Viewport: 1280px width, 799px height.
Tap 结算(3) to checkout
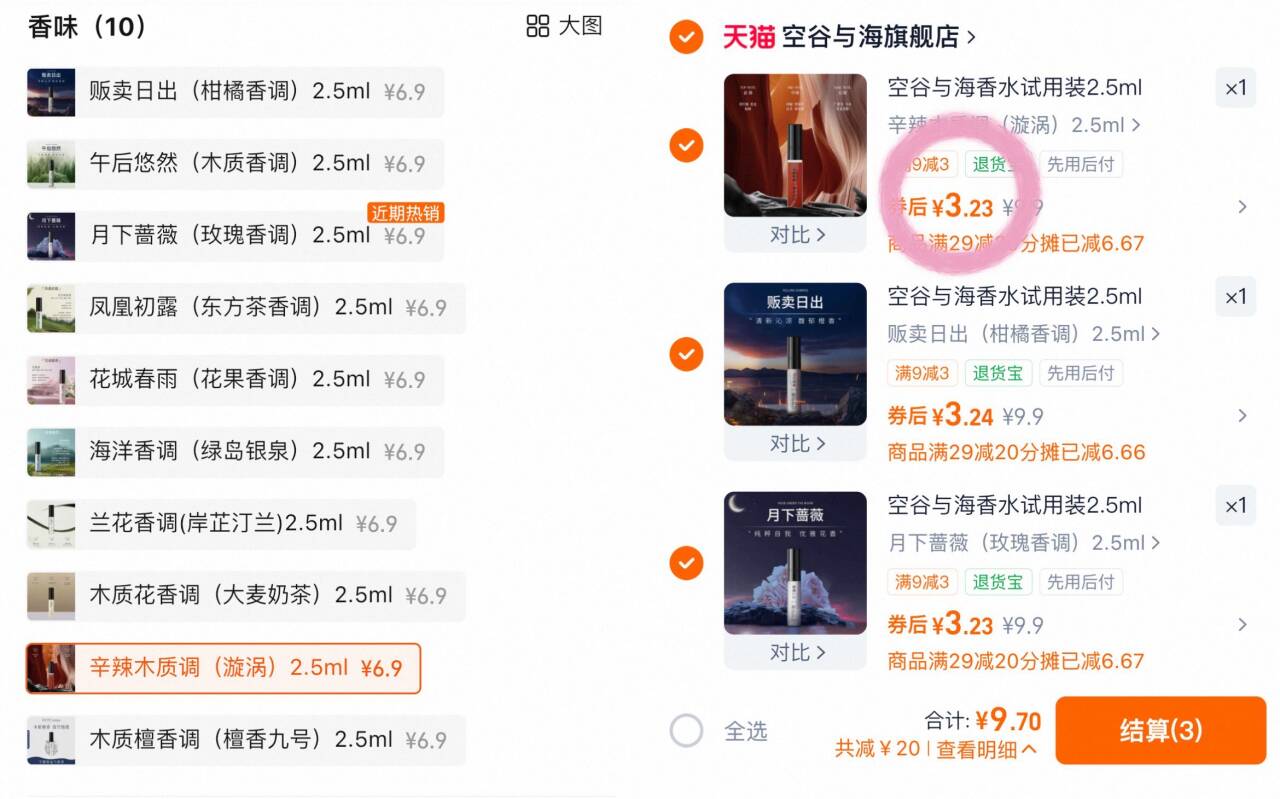pos(1160,731)
